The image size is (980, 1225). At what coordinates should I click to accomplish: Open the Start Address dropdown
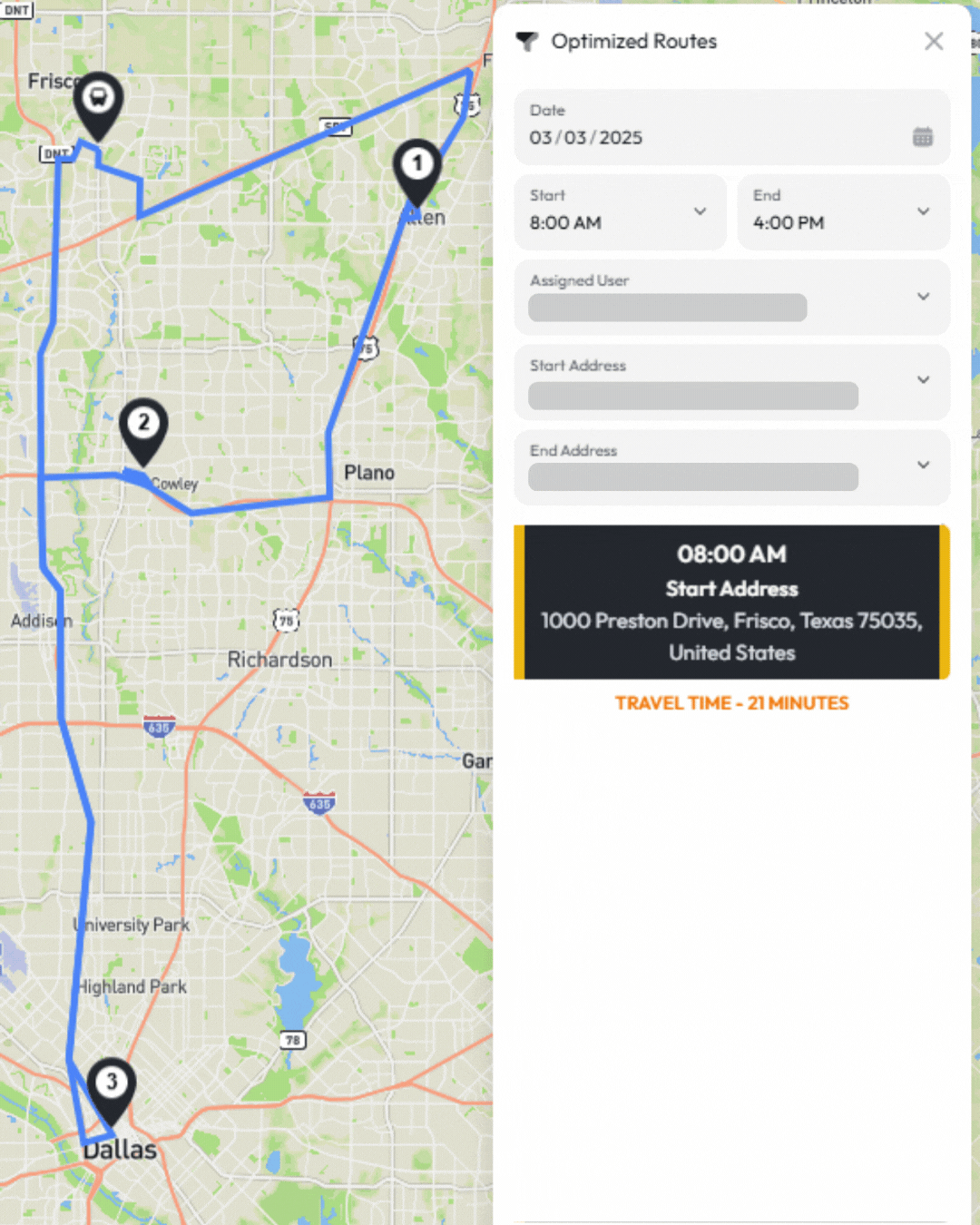pos(923,380)
